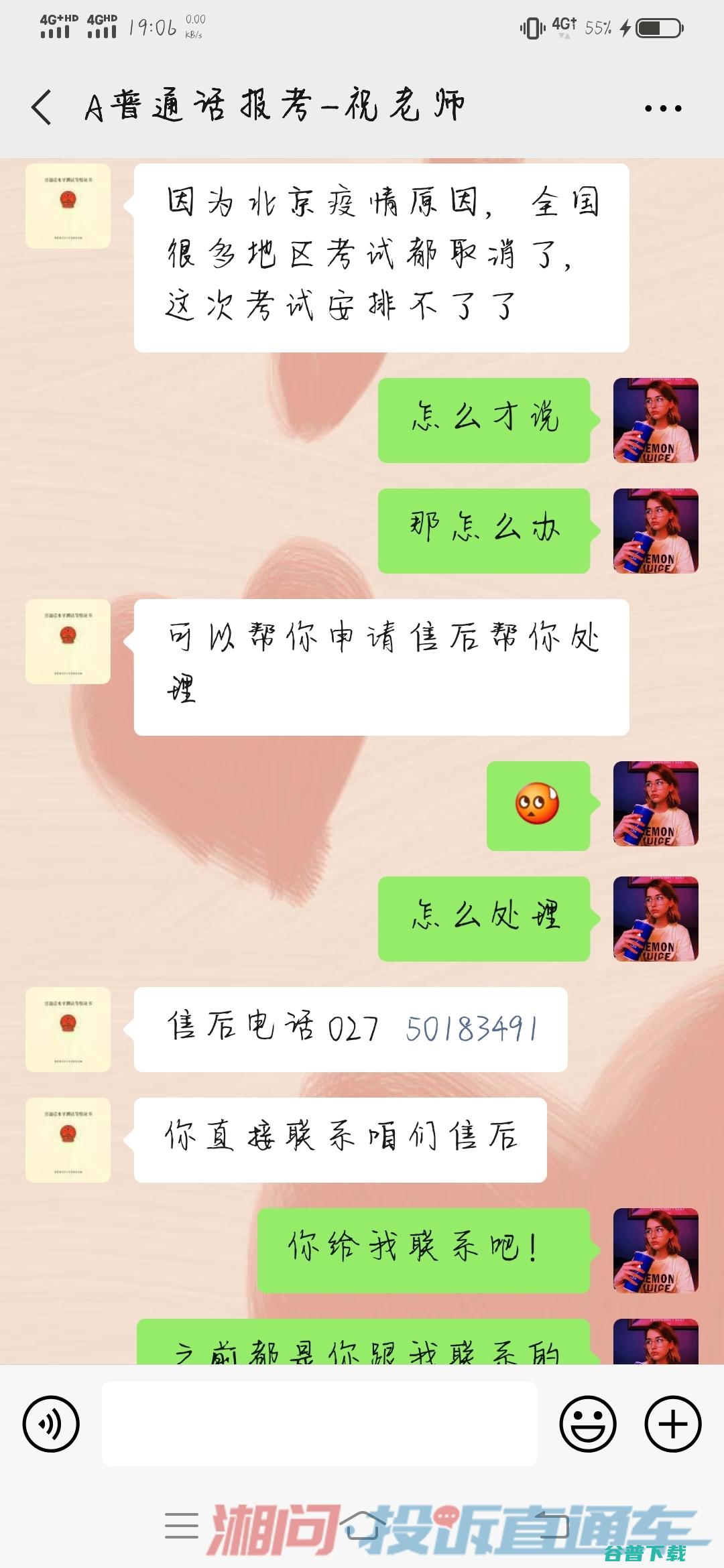Tap the system home button
Screen dimensions: 724x1568
(x=363, y=1526)
